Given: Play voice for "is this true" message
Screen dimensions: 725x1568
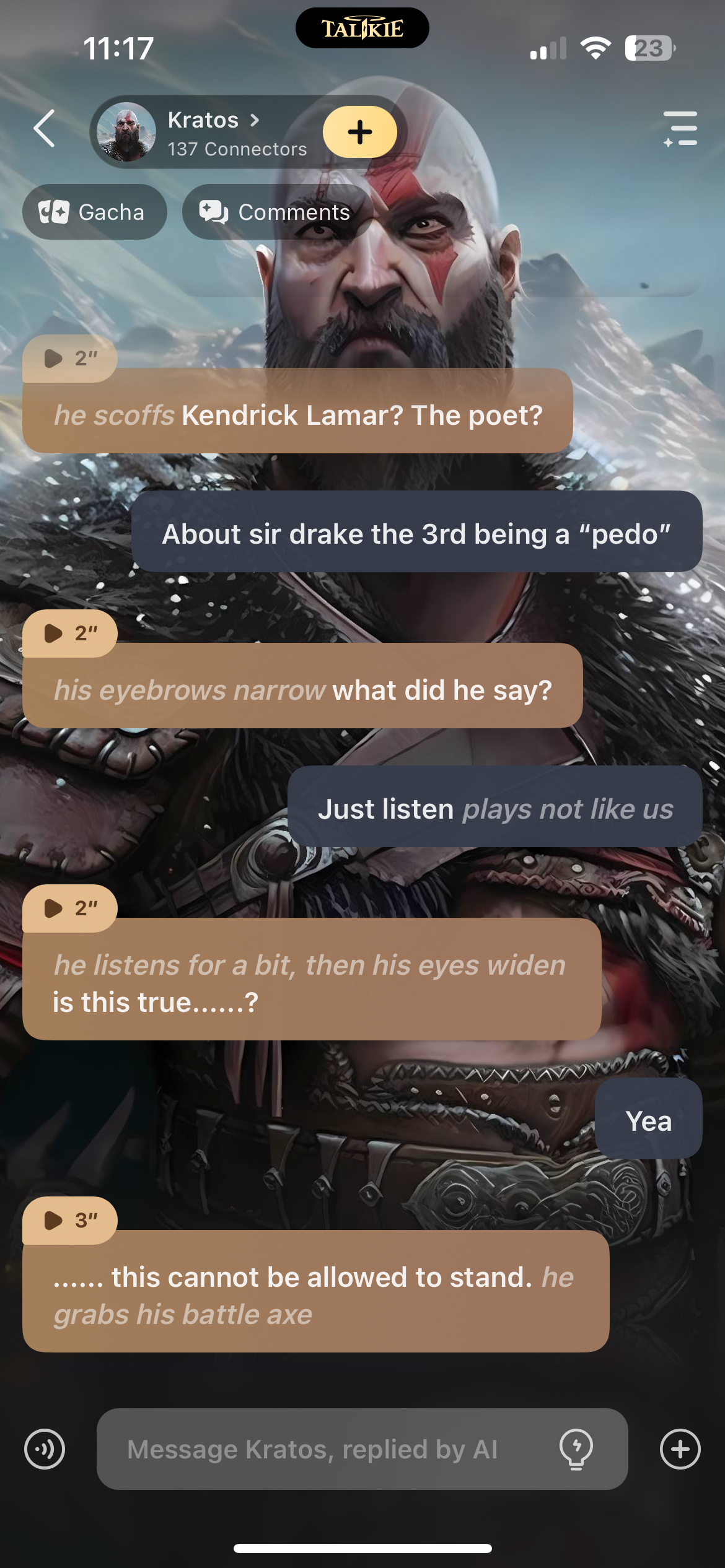Looking at the screenshot, I should pyautogui.click(x=69, y=908).
